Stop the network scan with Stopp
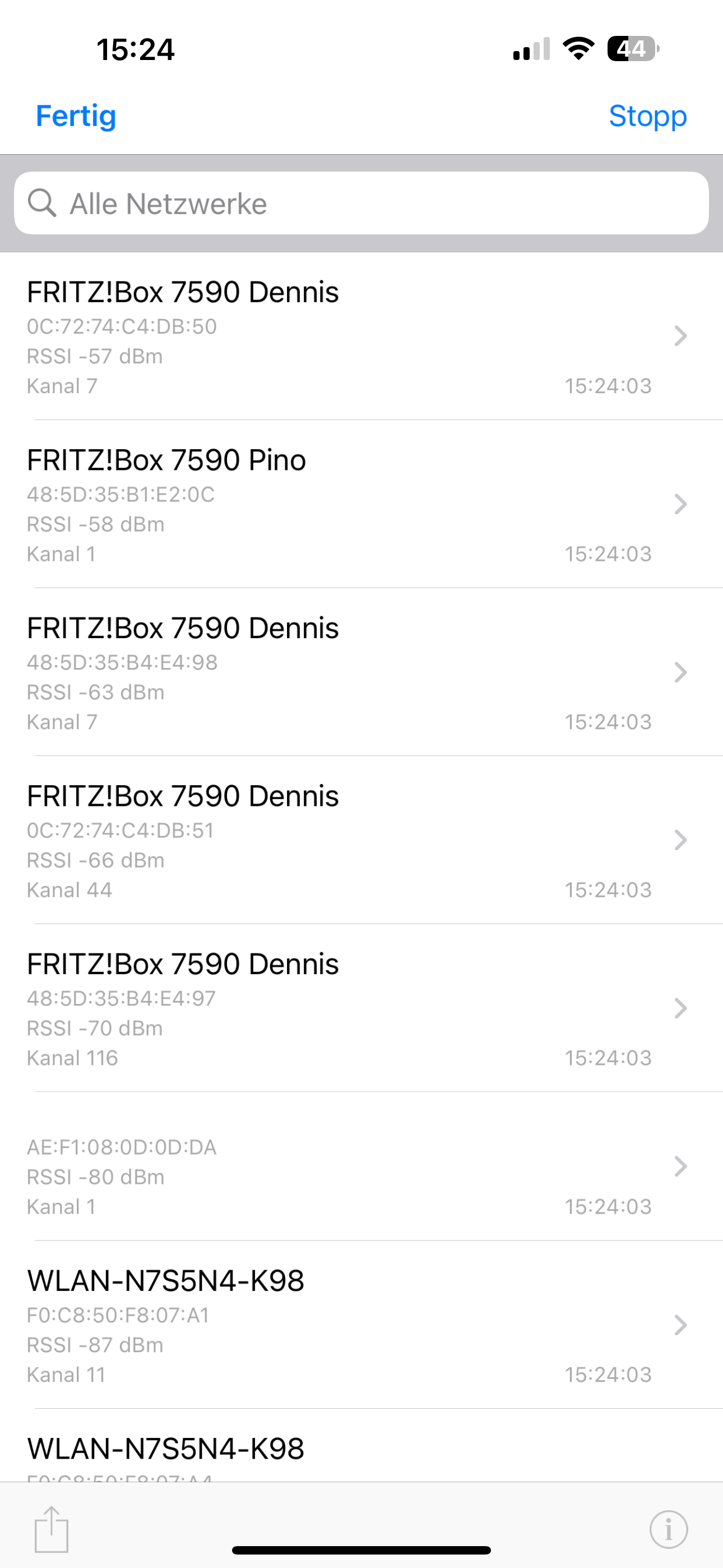The height and width of the screenshot is (1568, 723). tap(647, 116)
